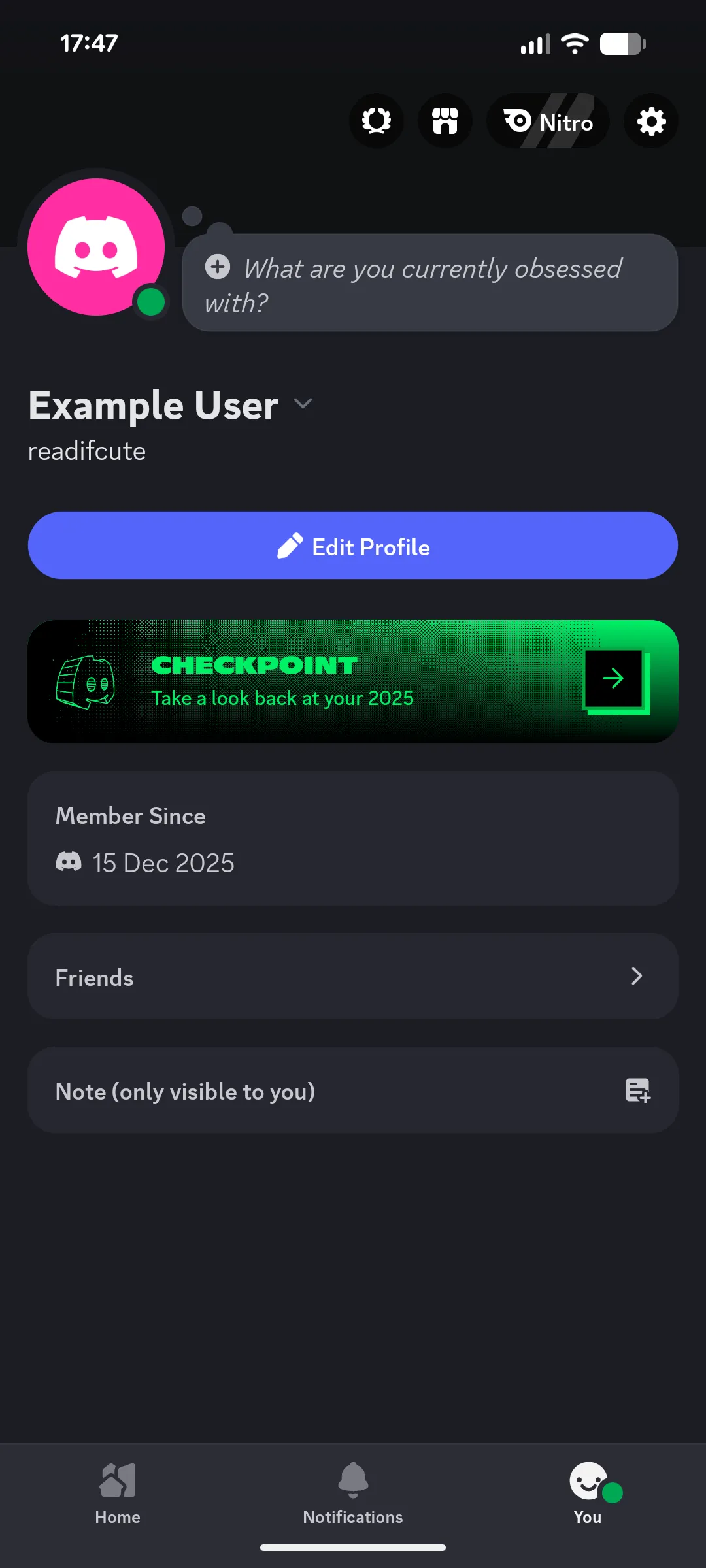Open the Nitro page

tap(548, 121)
